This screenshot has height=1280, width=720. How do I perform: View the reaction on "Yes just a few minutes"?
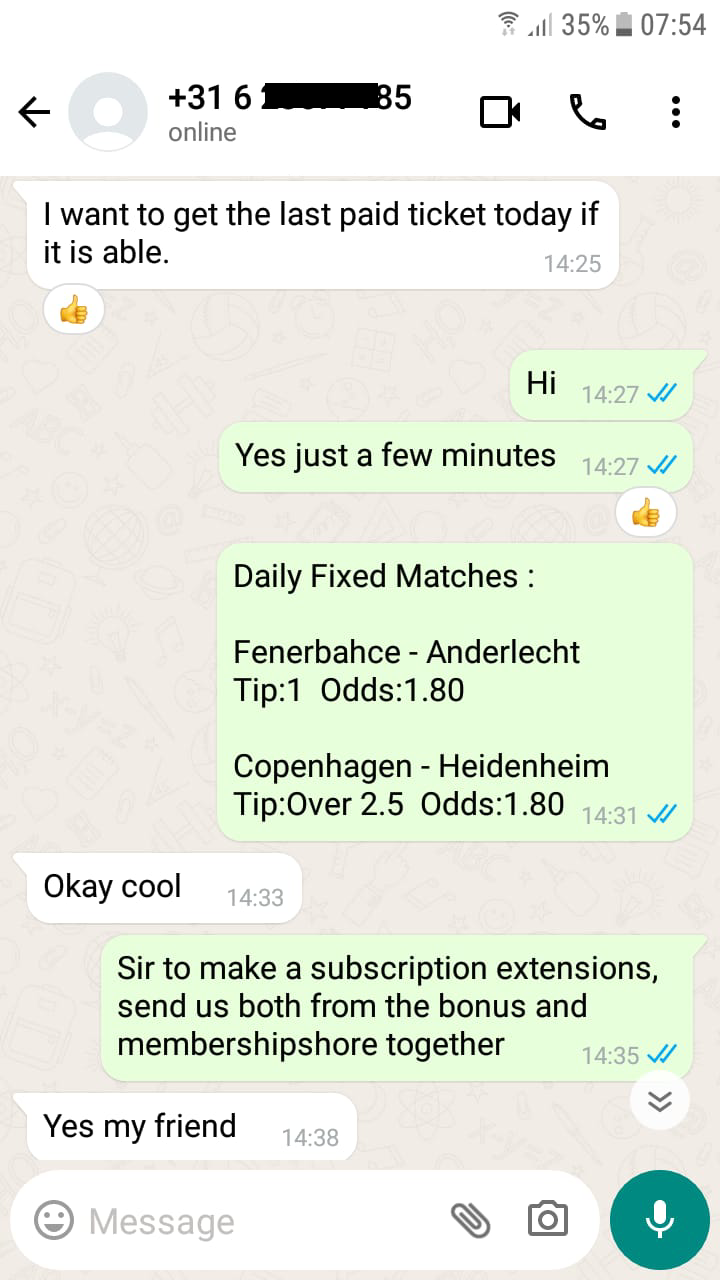point(646,515)
